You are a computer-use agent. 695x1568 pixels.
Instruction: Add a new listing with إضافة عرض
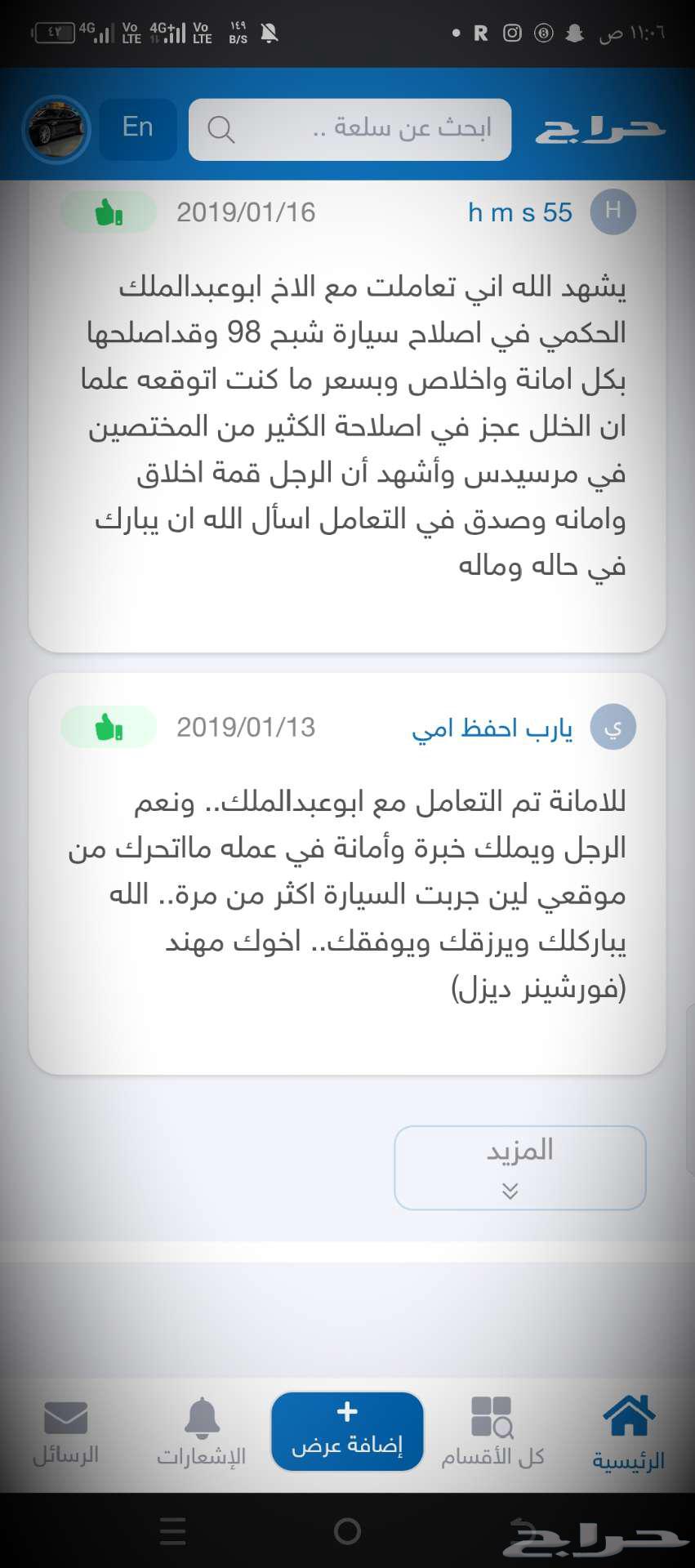(347, 1432)
